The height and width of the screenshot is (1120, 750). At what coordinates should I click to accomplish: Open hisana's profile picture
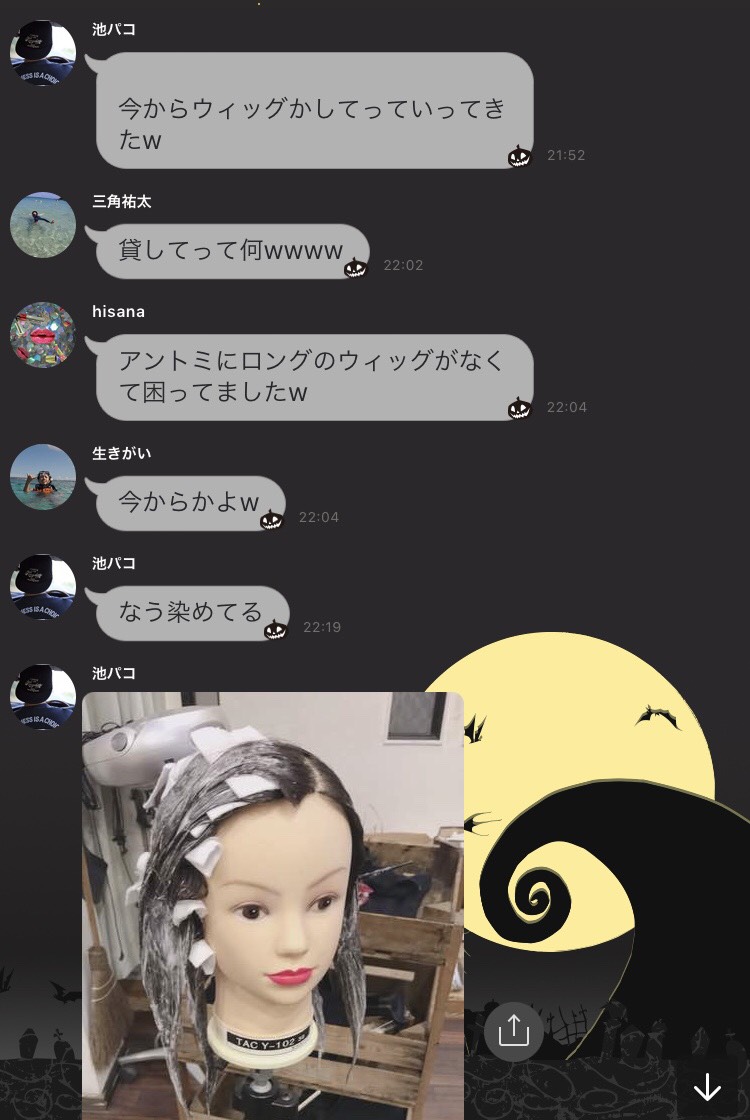43,335
